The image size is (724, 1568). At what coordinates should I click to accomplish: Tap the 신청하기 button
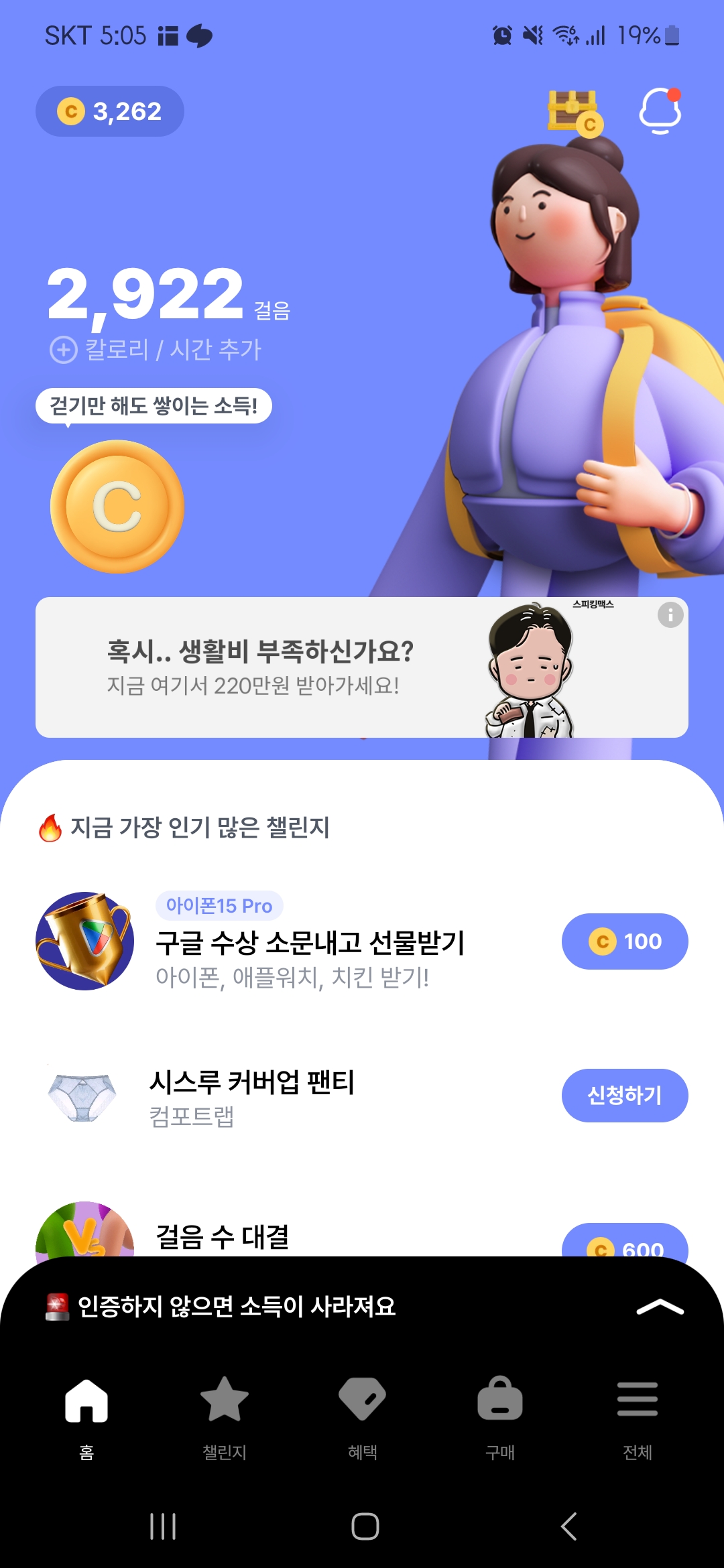pyautogui.click(x=624, y=1096)
